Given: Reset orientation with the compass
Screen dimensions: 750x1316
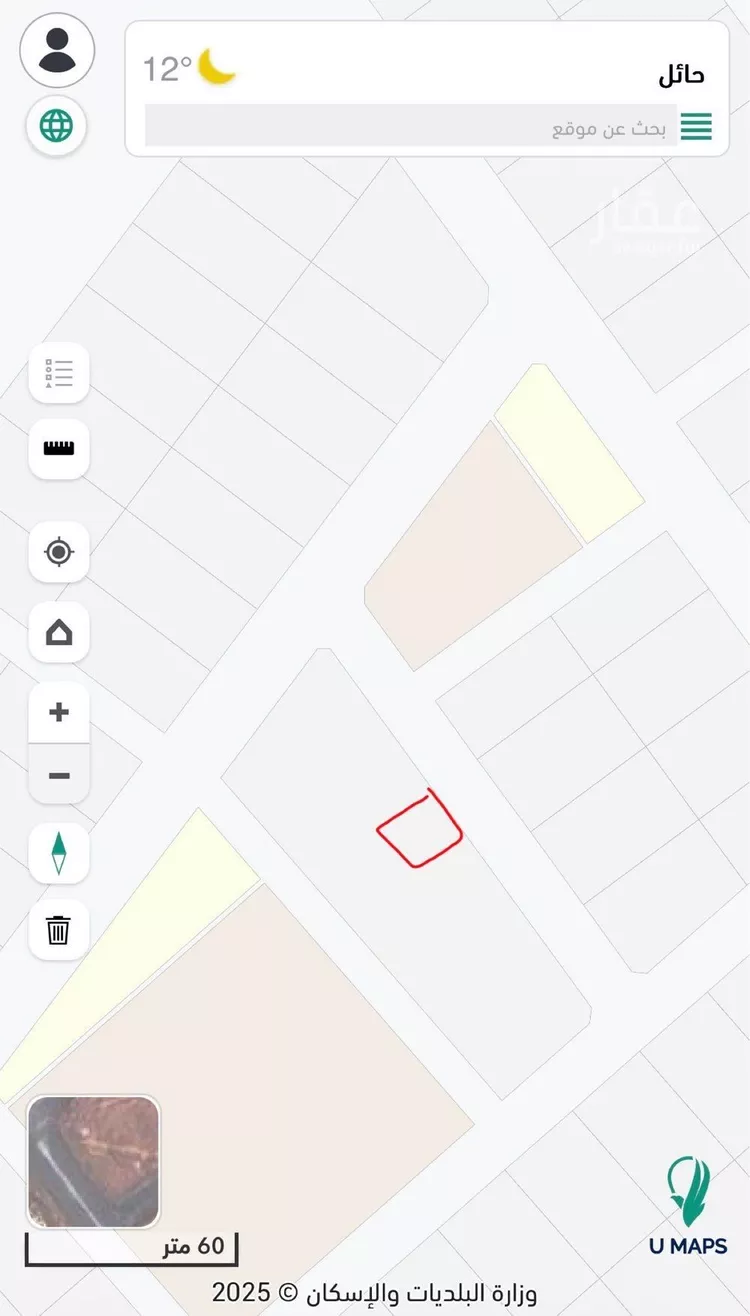Looking at the screenshot, I should (x=59, y=853).
